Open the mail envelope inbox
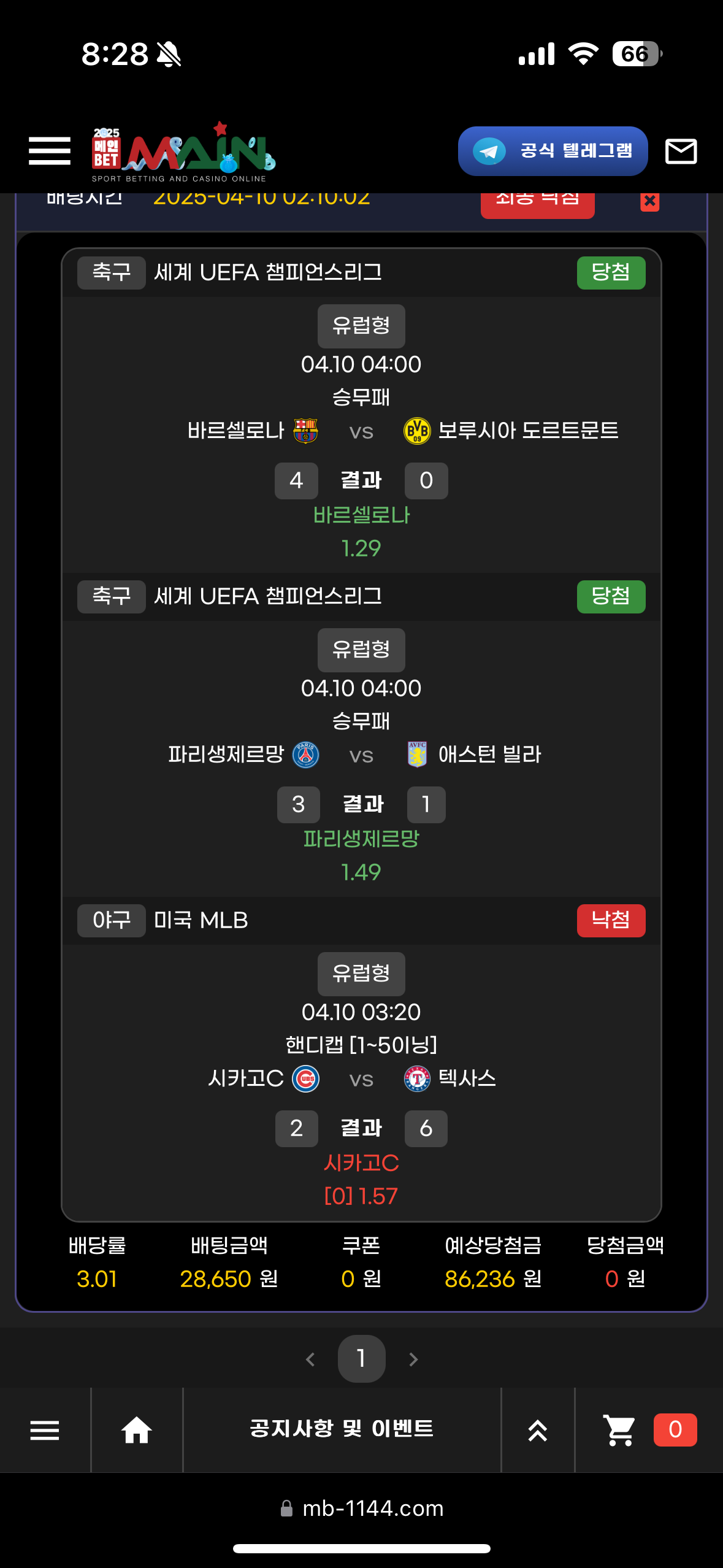The width and height of the screenshot is (723, 1568). click(681, 151)
